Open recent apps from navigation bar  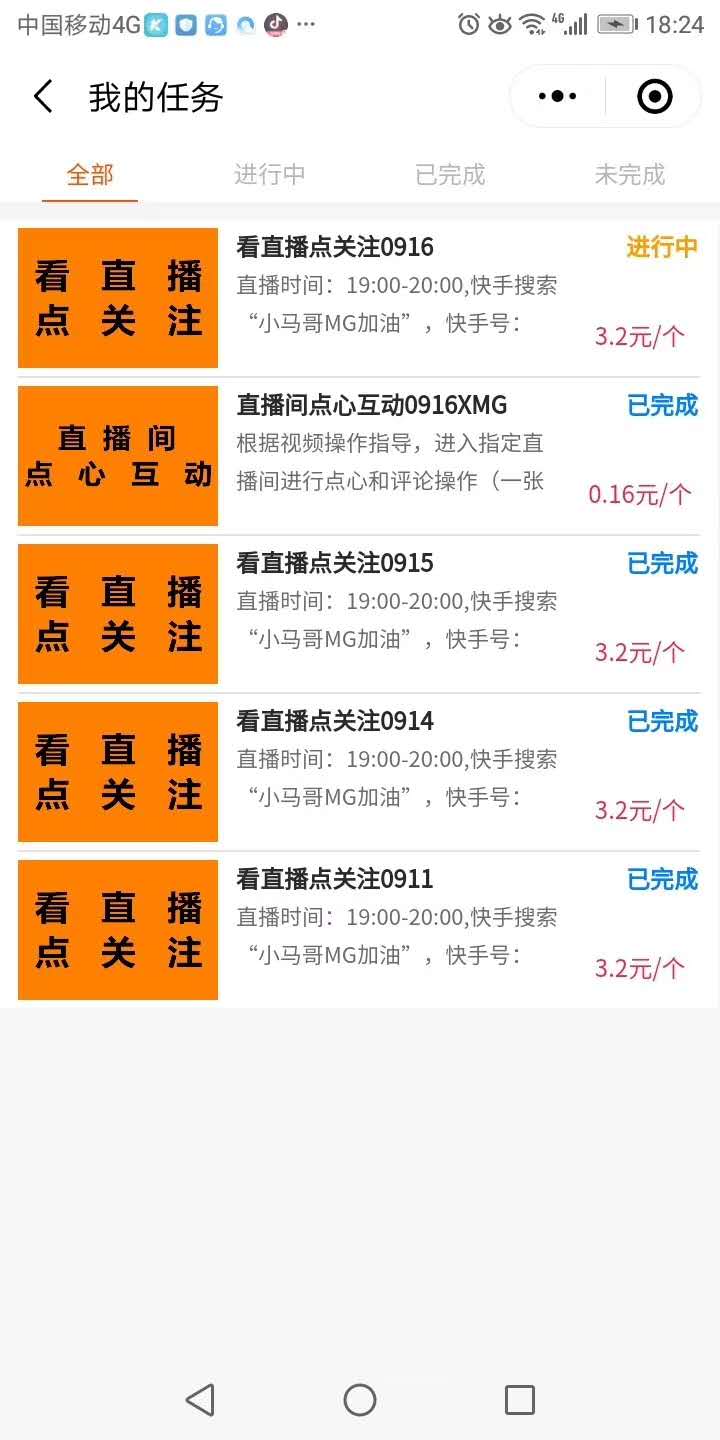pyautogui.click(x=519, y=1400)
